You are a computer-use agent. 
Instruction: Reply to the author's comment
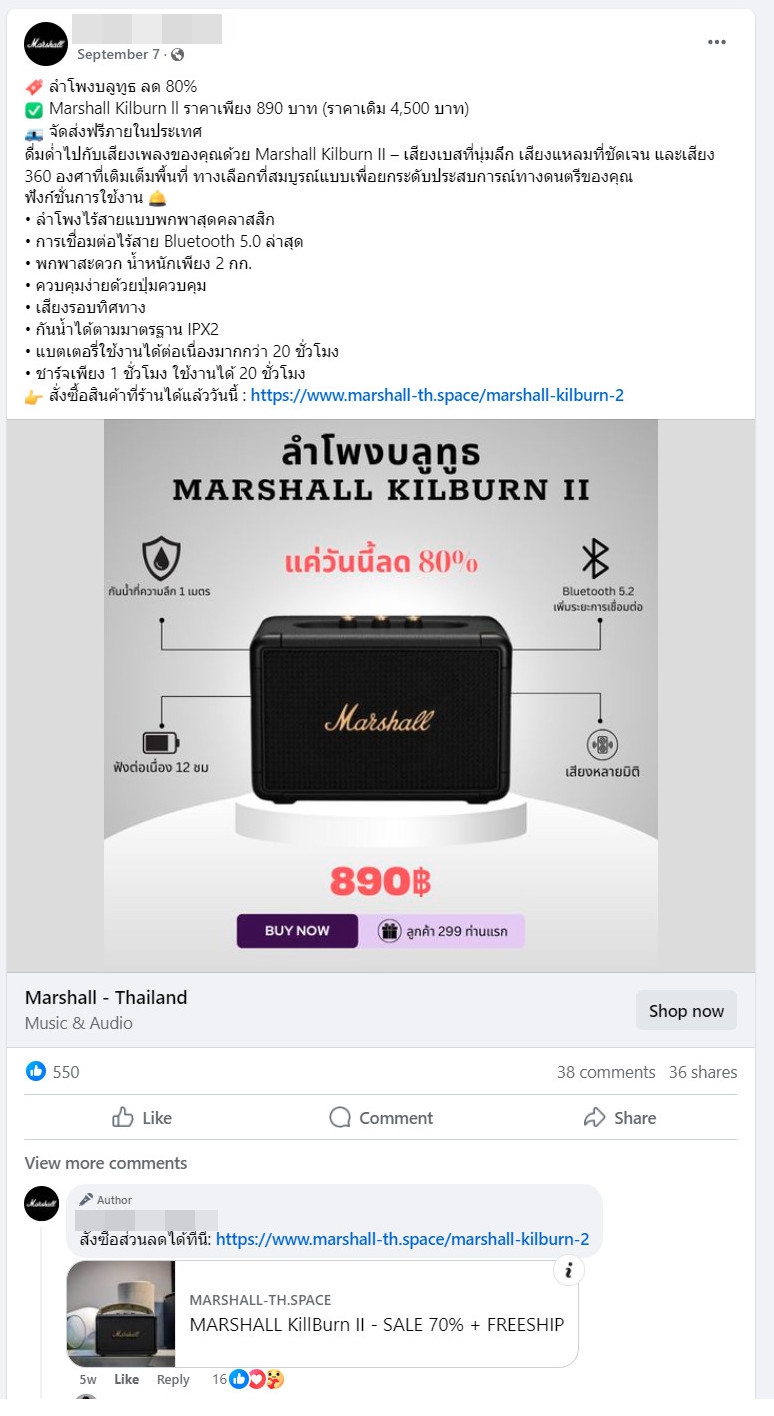[173, 1379]
